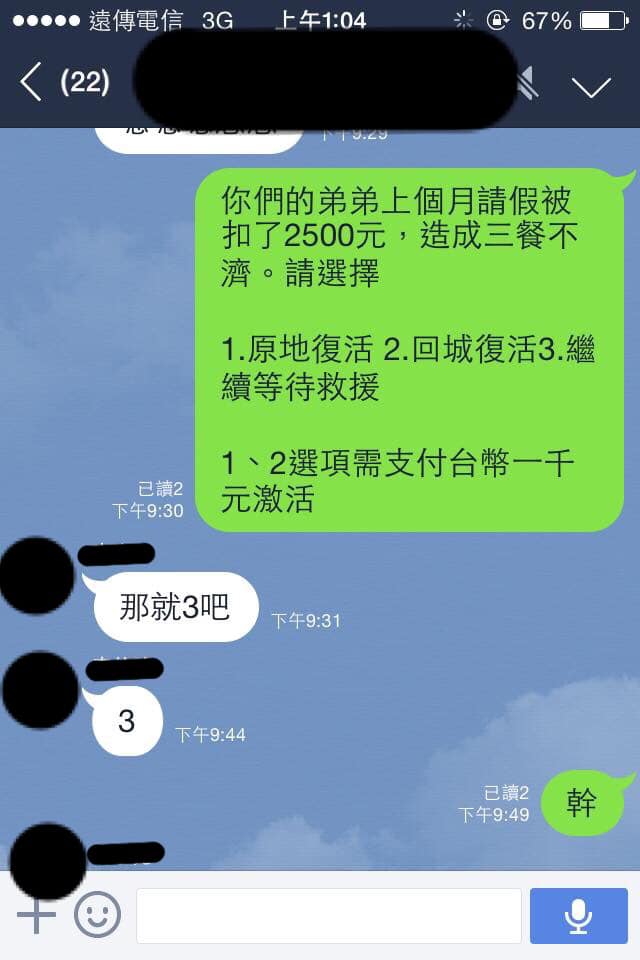
Task: Tap the message text field
Action: (328, 915)
